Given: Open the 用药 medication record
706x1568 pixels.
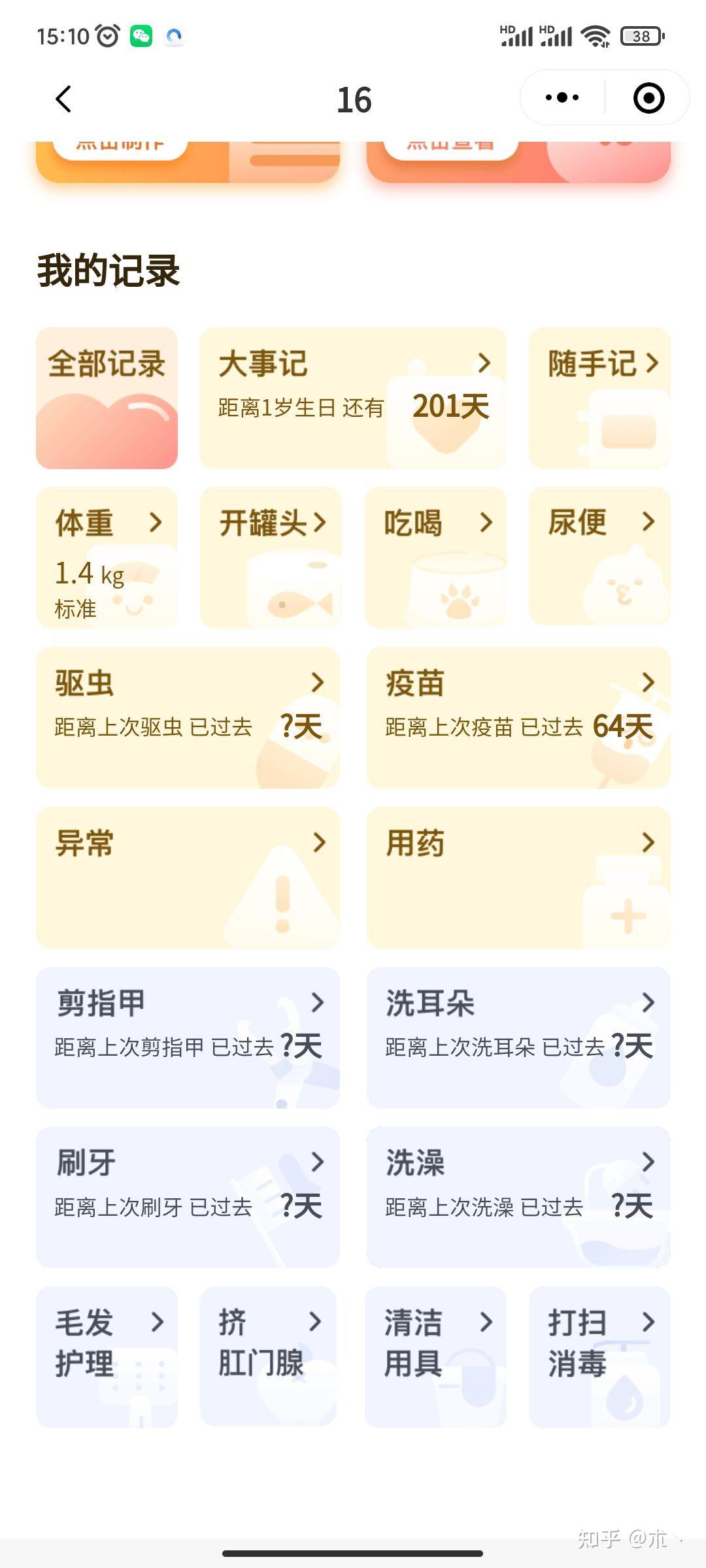Looking at the screenshot, I should tap(518, 877).
